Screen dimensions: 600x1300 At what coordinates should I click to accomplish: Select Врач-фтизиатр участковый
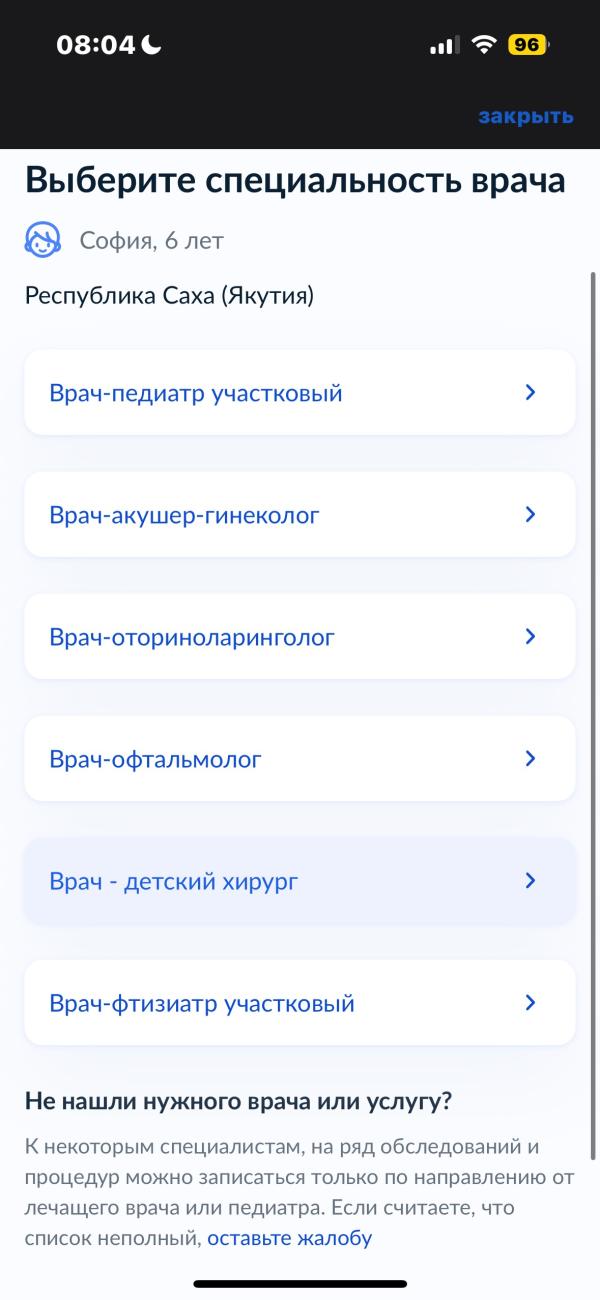point(300,1003)
